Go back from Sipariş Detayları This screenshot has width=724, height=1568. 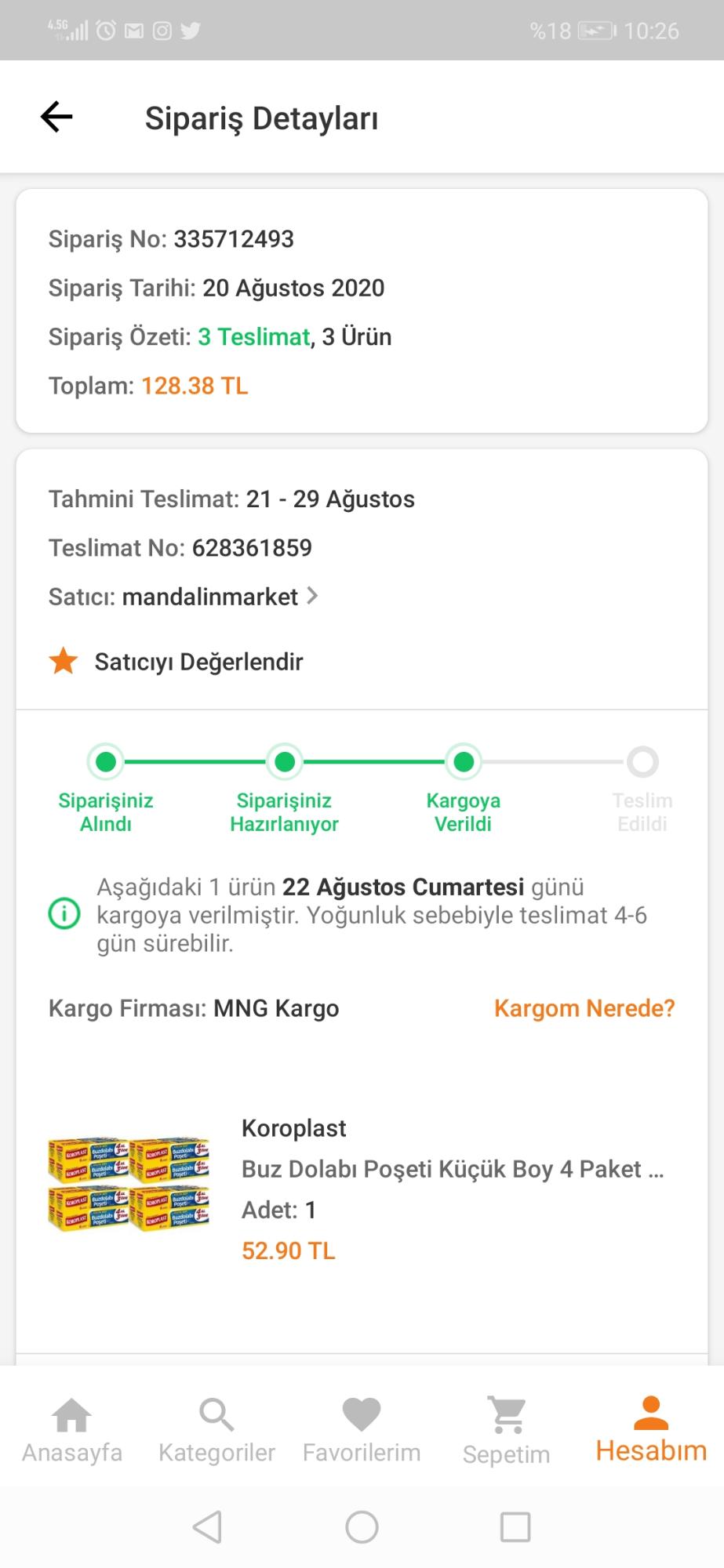56,118
